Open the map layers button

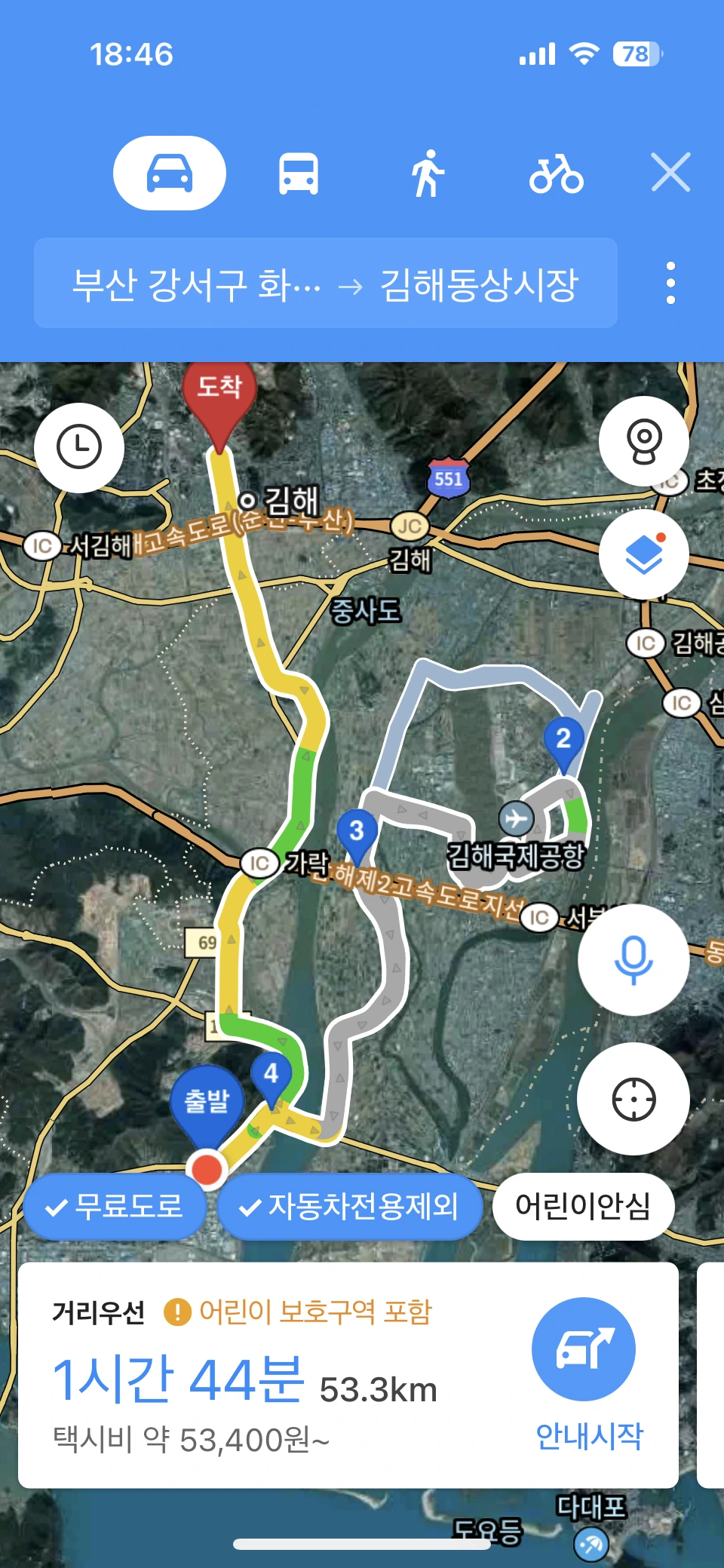pos(644,555)
